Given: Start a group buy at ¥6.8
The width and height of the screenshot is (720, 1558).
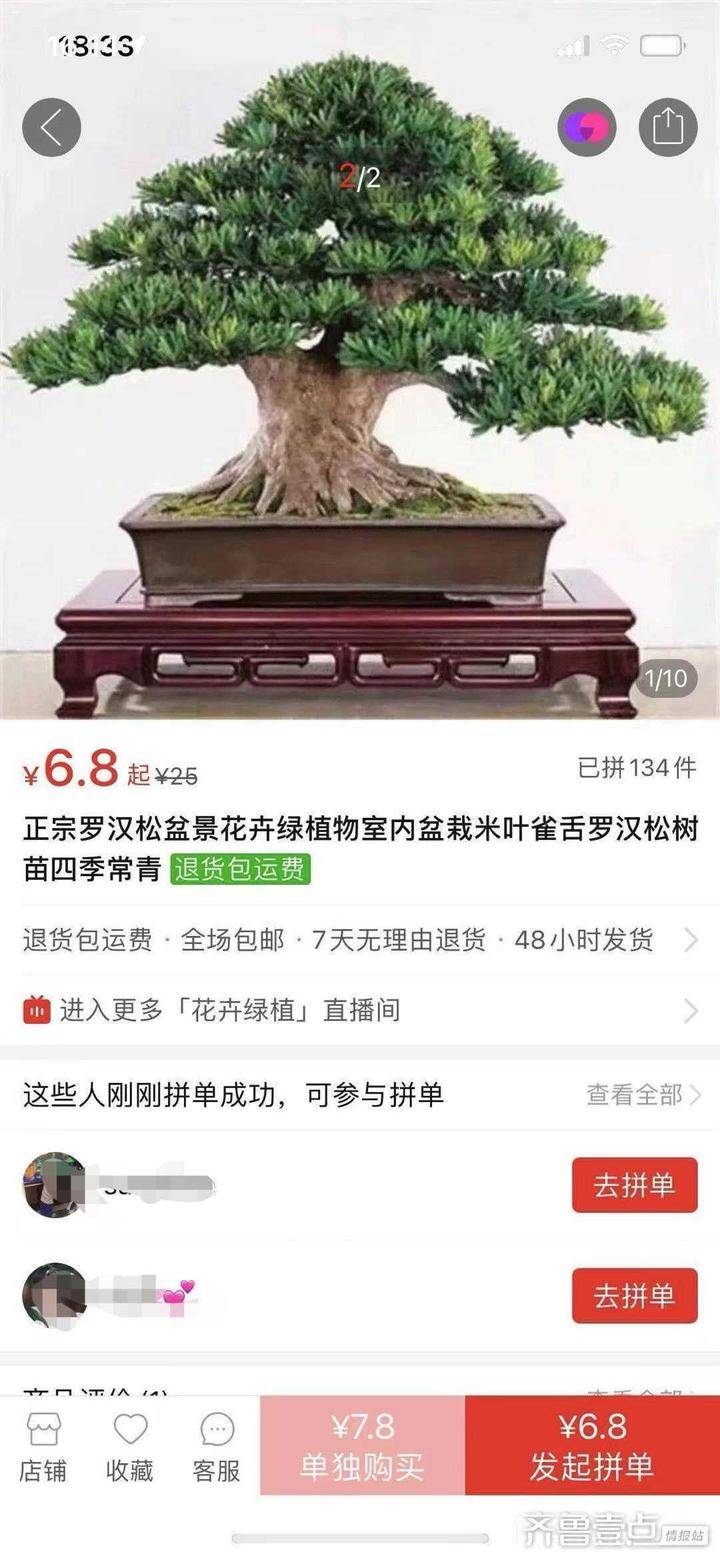Looking at the screenshot, I should point(592,1446).
